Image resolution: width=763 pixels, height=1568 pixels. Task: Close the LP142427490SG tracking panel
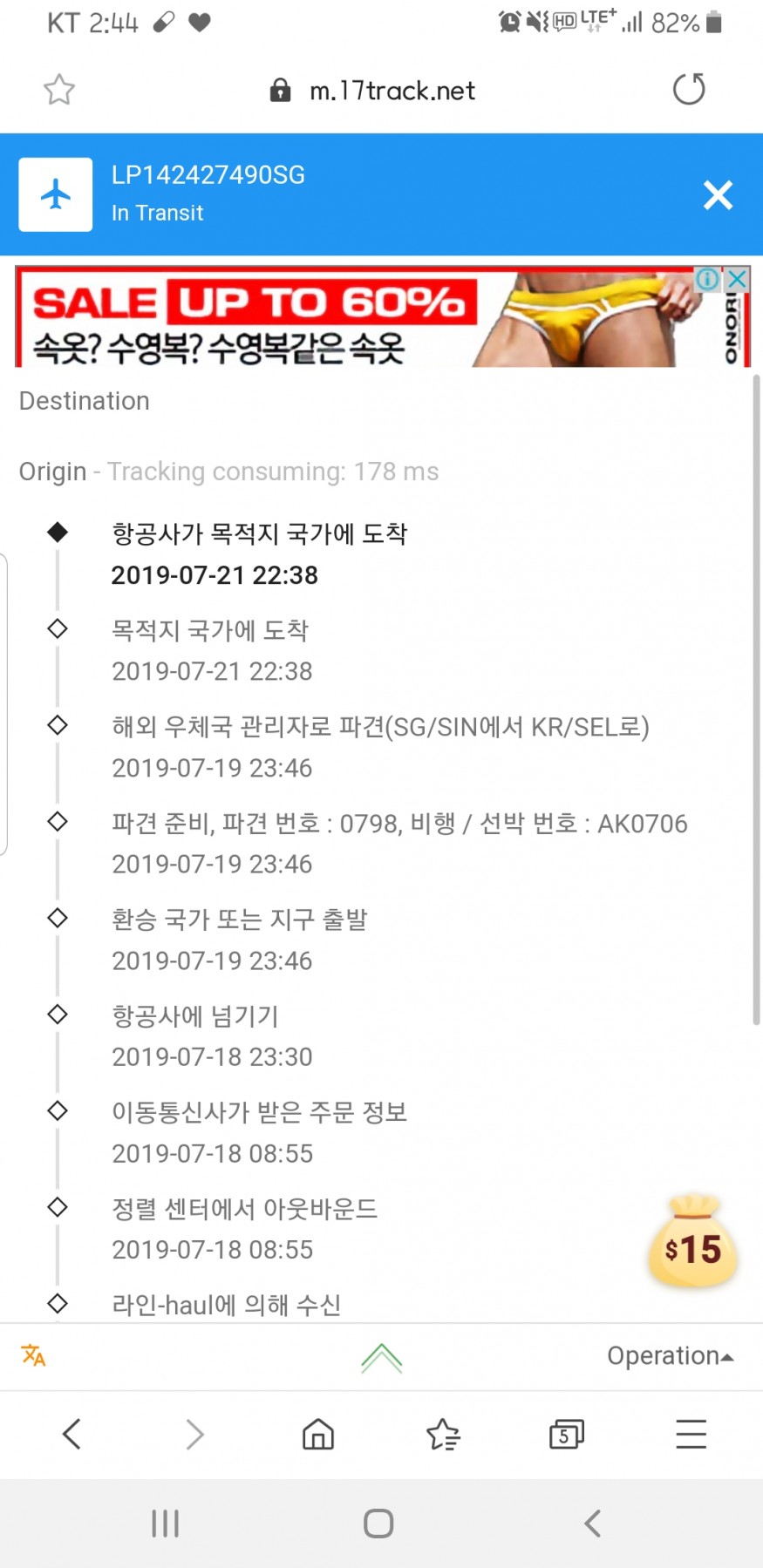[718, 195]
